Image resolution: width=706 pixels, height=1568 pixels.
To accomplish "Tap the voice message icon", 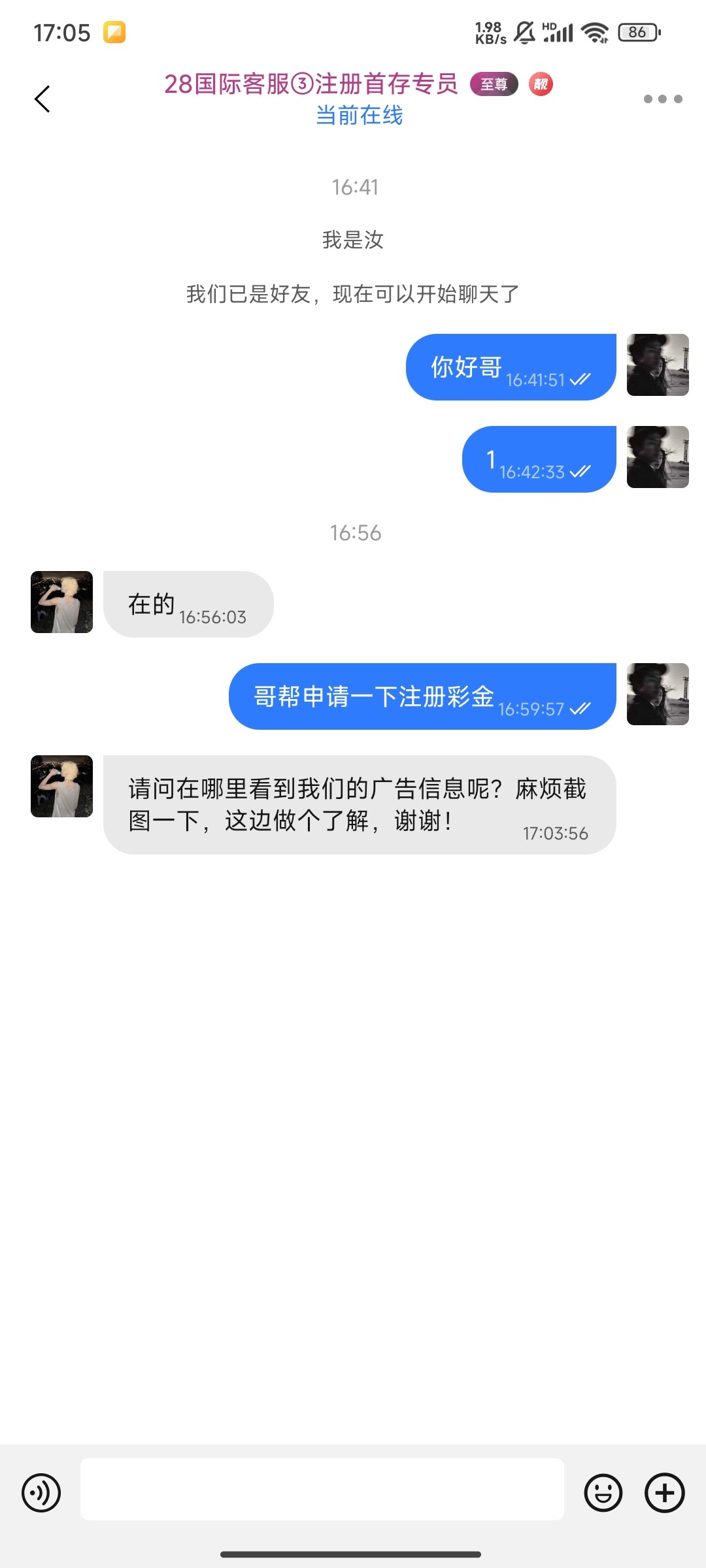I will tap(41, 1493).
